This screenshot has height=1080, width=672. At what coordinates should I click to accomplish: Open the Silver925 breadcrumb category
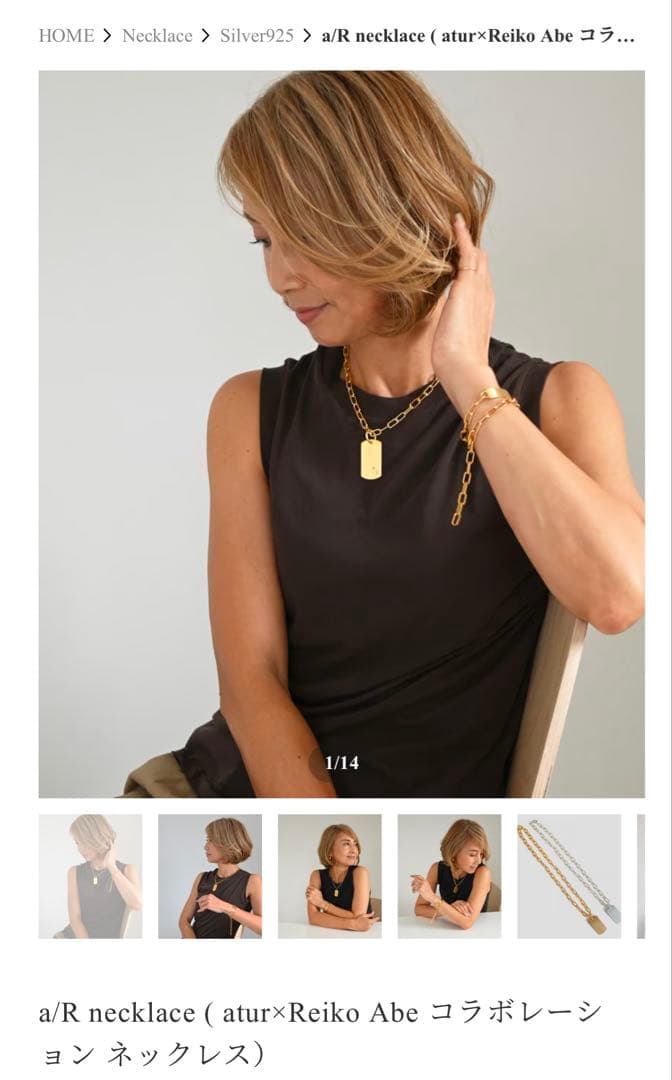point(258,36)
